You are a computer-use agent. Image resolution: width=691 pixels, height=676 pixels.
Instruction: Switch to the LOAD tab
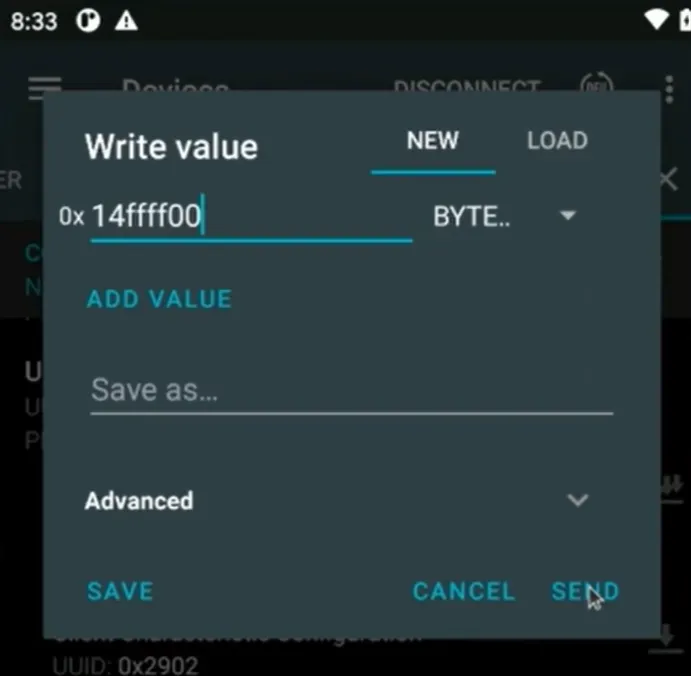click(x=557, y=141)
